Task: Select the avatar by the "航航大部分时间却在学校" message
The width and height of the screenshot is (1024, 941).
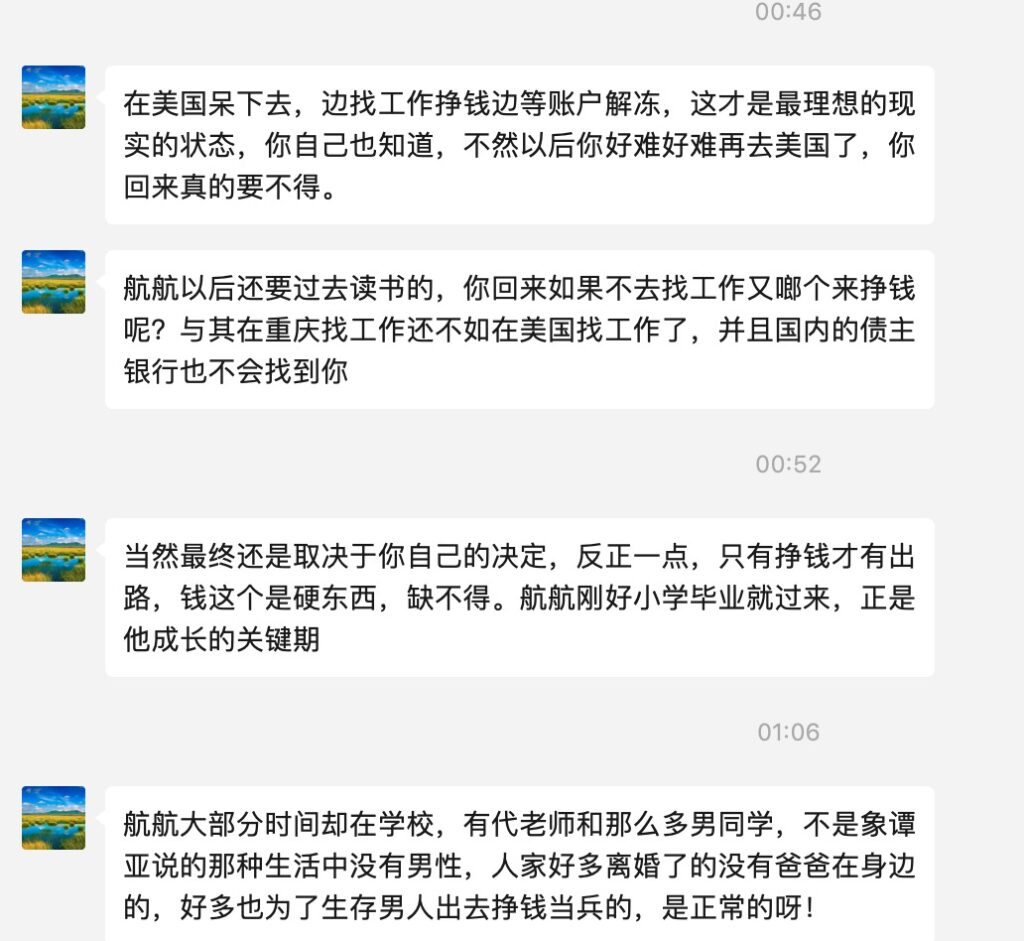Action: pyautogui.click(x=53, y=817)
